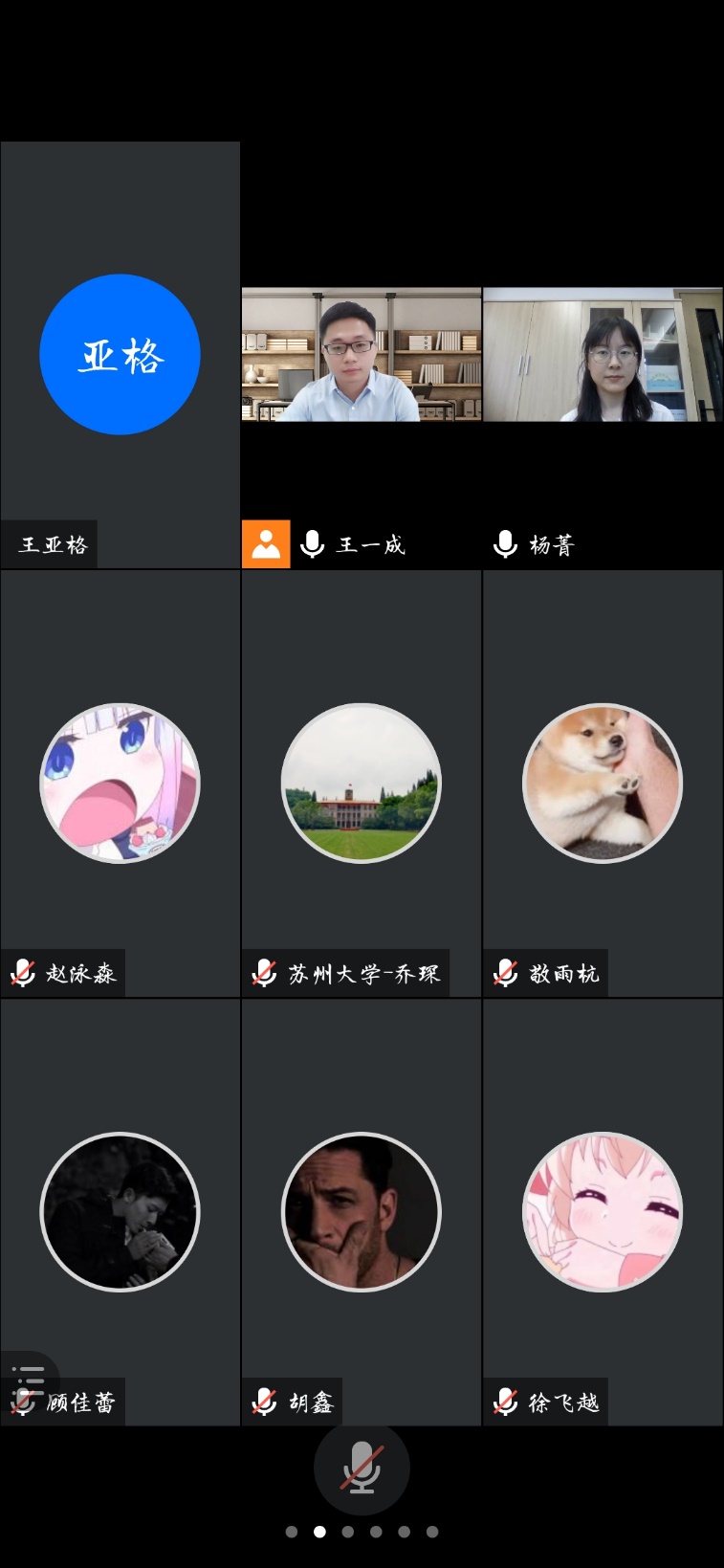Tap the page indicator dots

click(x=362, y=1532)
